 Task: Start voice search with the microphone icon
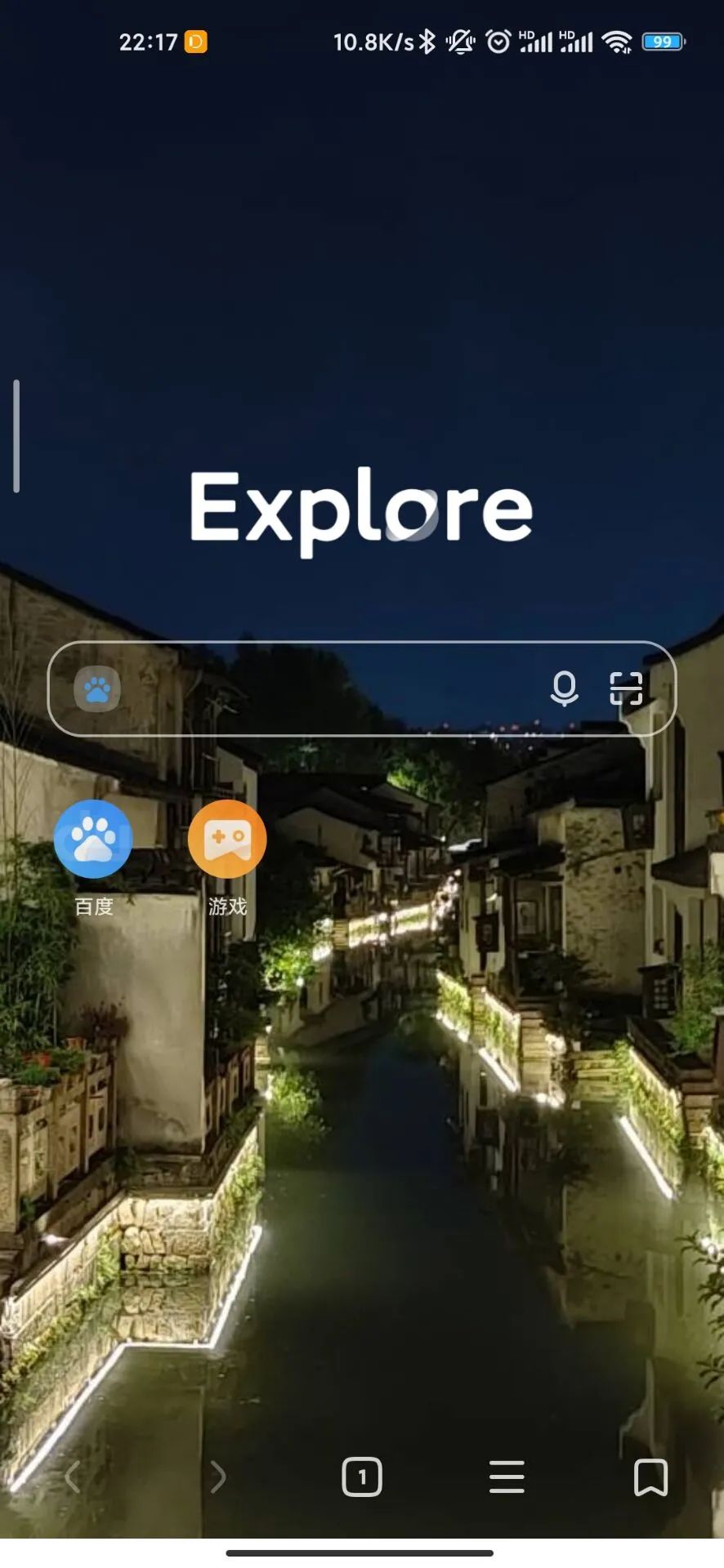tap(564, 688)
